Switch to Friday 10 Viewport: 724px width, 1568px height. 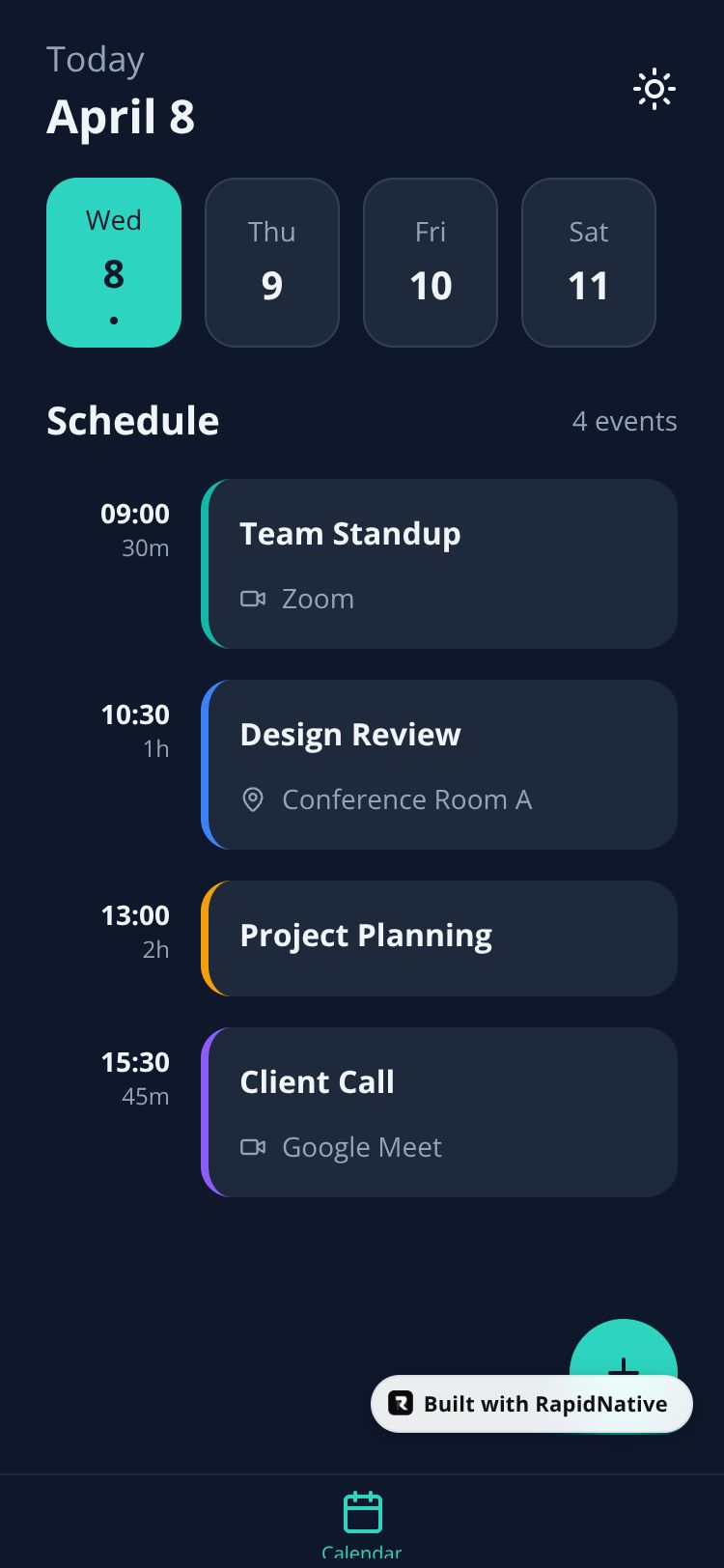[431, 263]
